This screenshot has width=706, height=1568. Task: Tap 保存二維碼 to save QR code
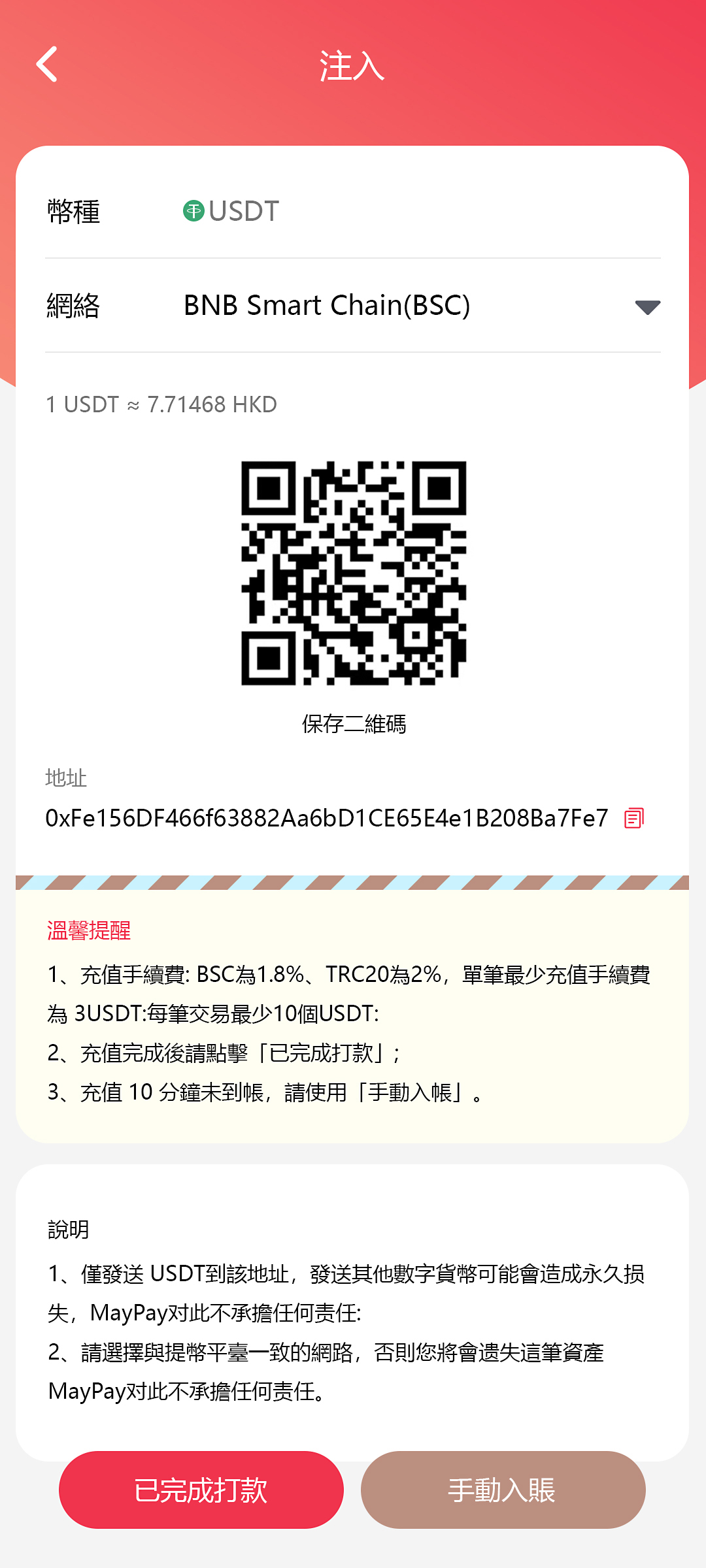354,724
